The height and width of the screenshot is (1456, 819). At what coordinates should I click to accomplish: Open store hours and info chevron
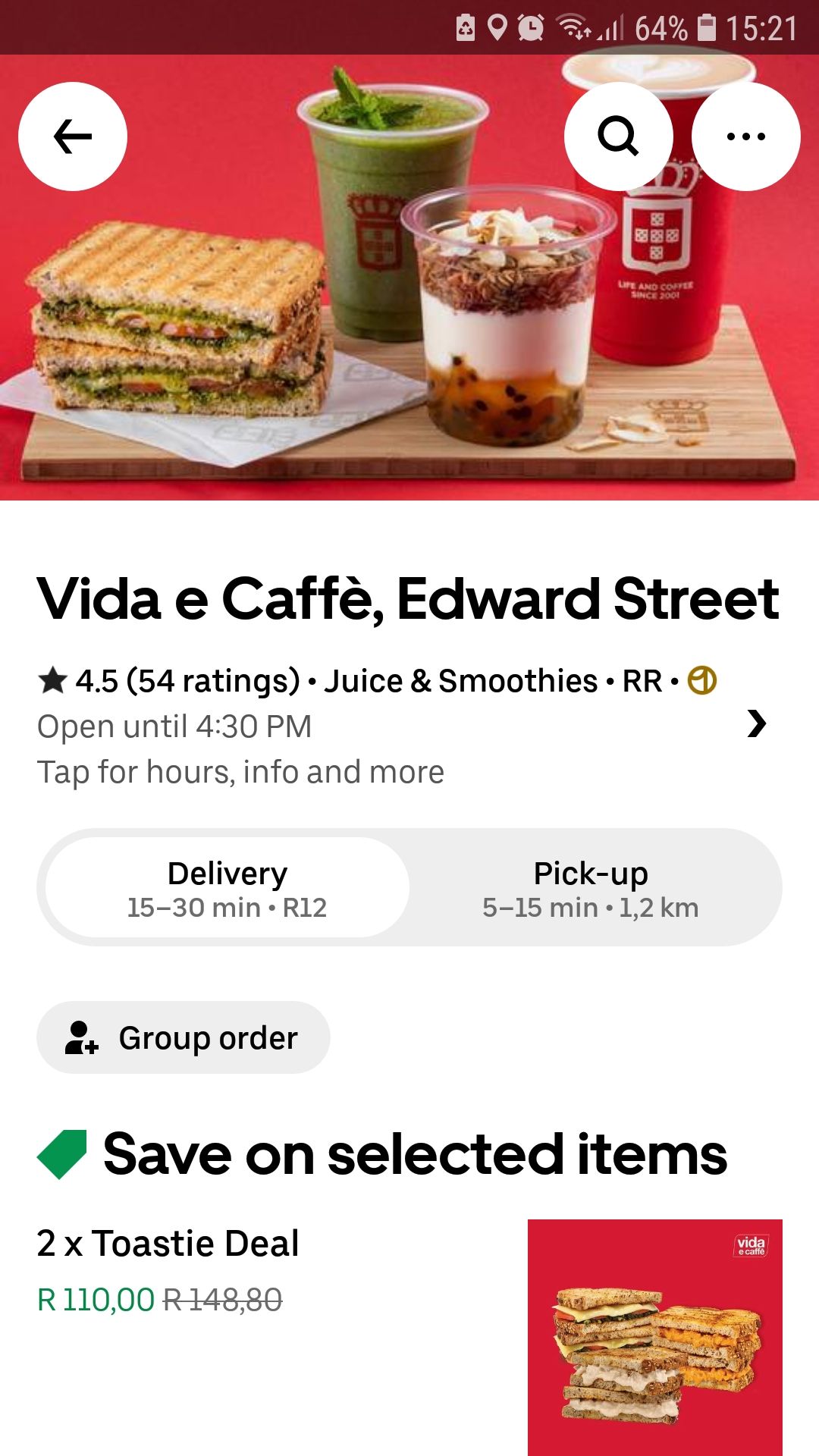(756, 724)
